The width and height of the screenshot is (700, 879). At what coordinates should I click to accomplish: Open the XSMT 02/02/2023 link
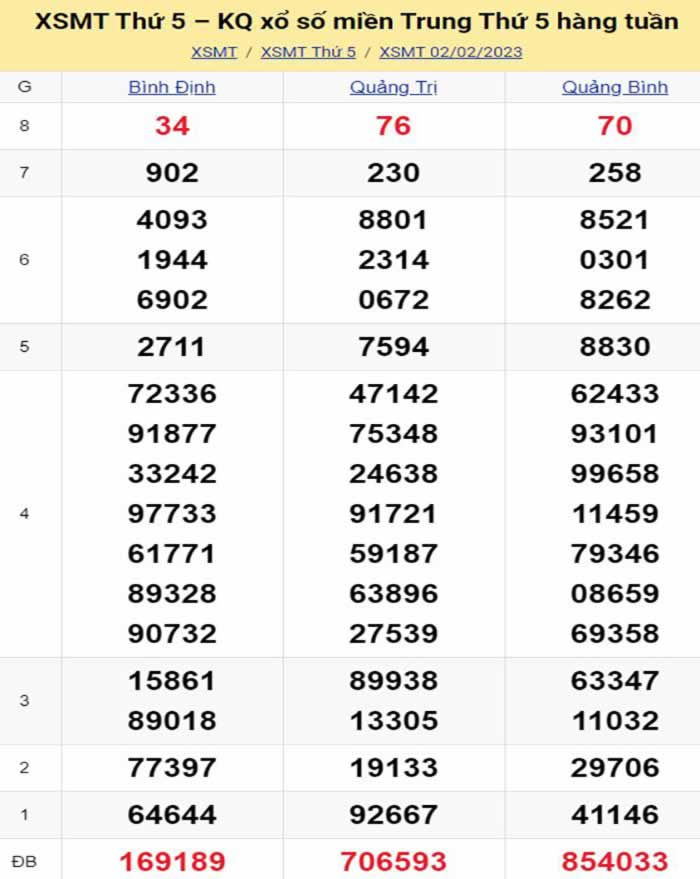pos(450,52)
